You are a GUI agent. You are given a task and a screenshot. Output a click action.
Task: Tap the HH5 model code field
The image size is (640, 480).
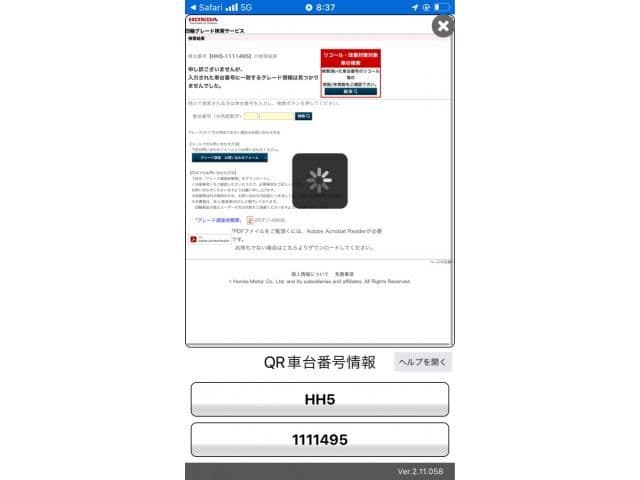[x=319, y=399]
